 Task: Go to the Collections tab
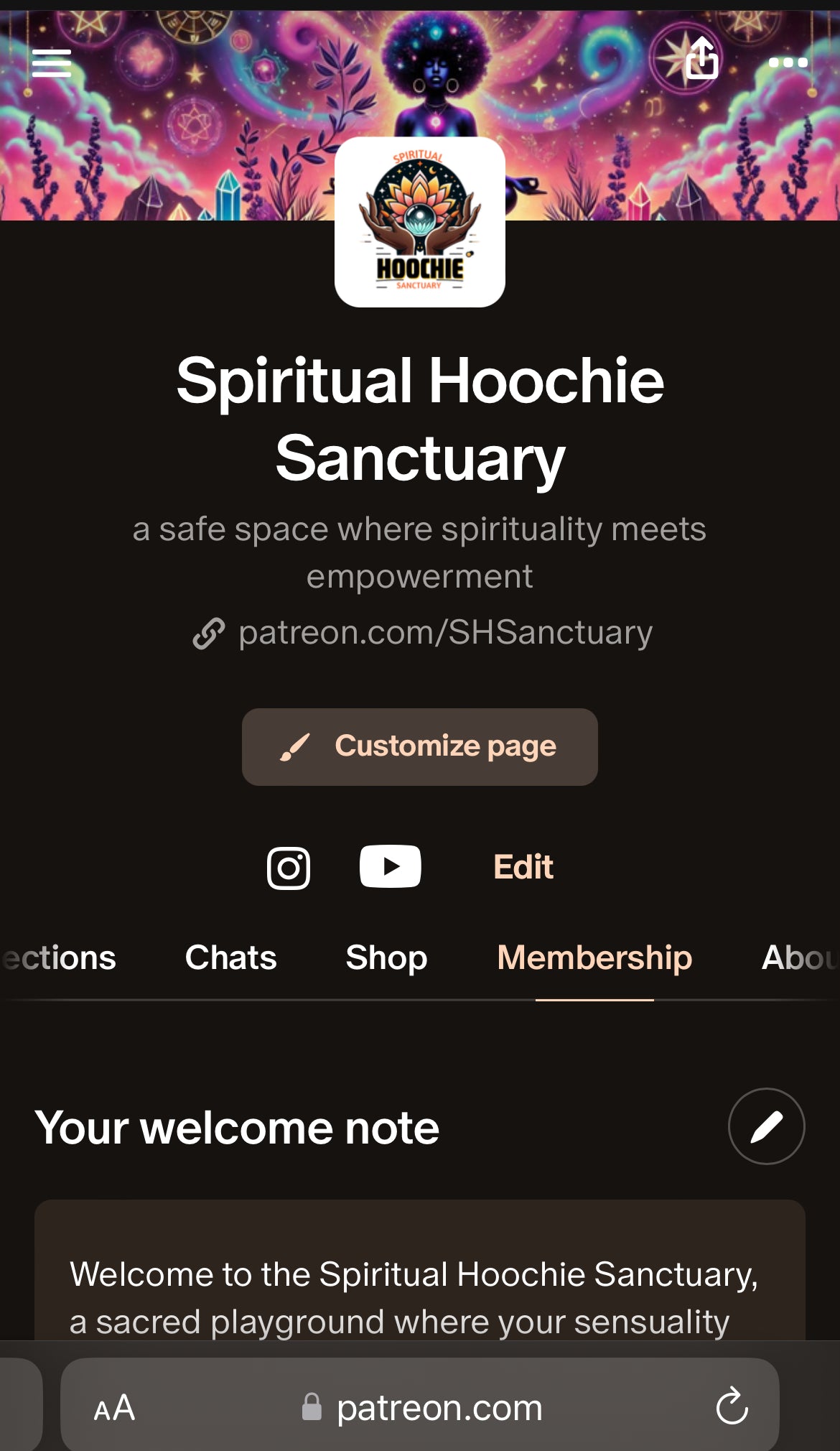[x=59, y=958]
